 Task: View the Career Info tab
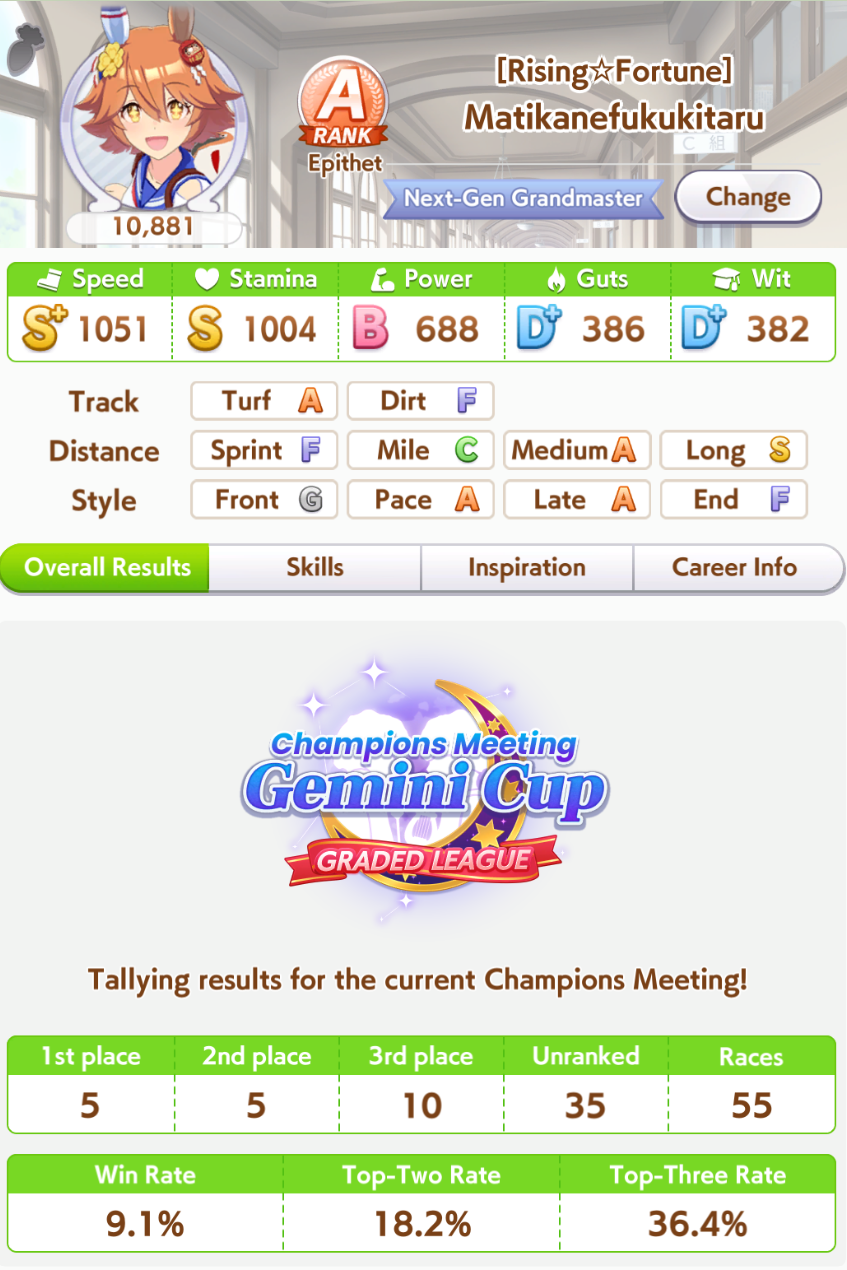[x=735, y=567]
